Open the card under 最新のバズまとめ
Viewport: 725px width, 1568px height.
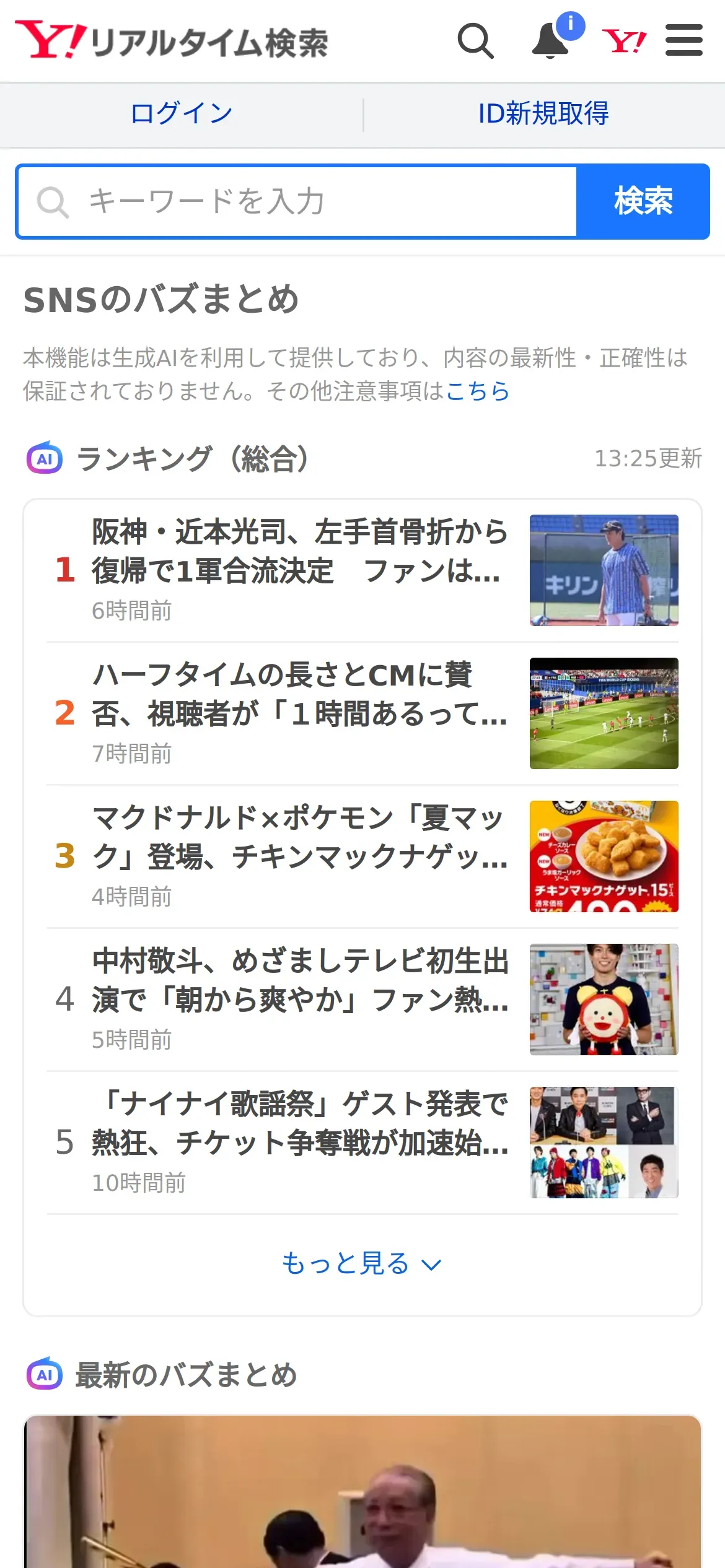pos(362,1492)
